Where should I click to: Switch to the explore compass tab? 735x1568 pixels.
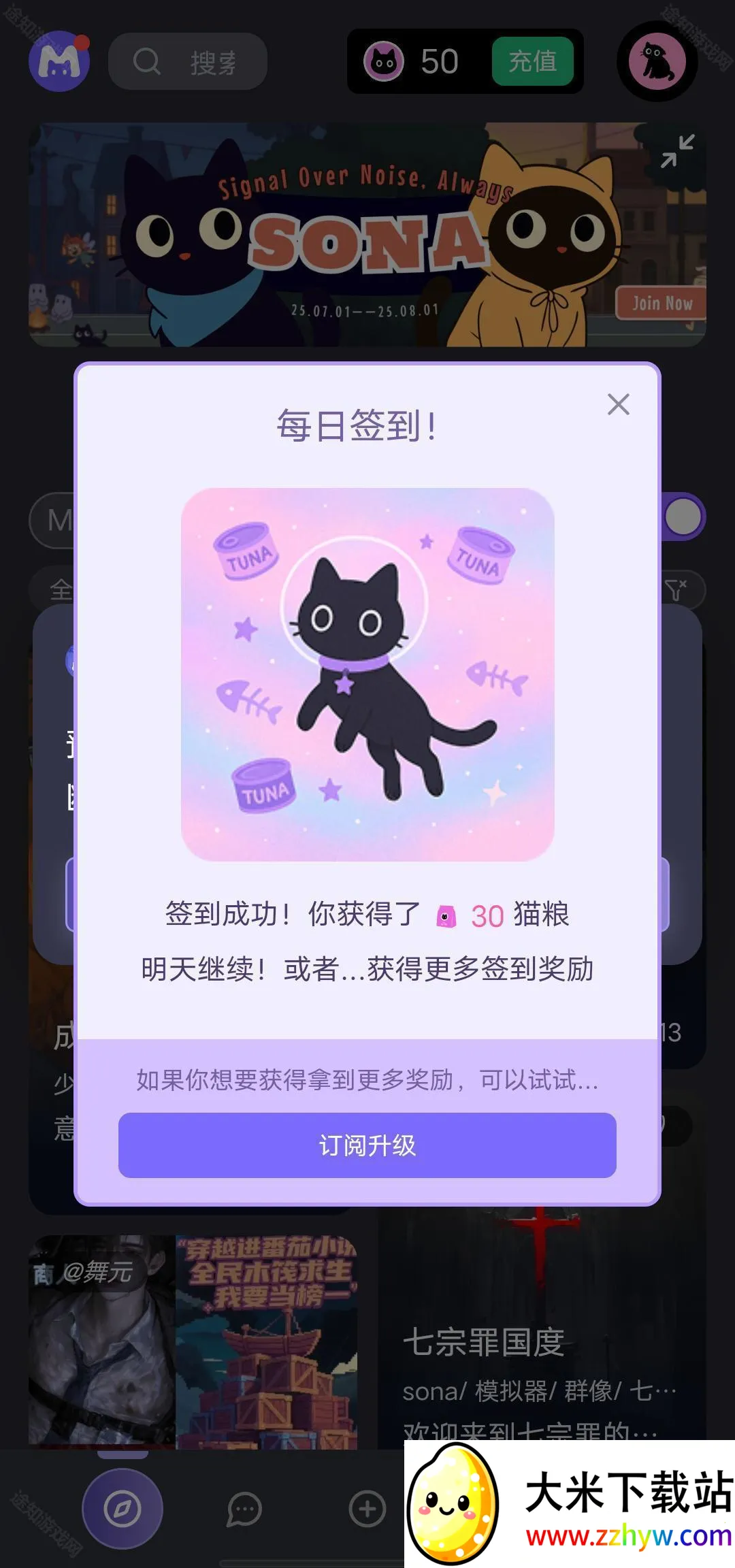pyautogui.click(x=122, y=1509)
